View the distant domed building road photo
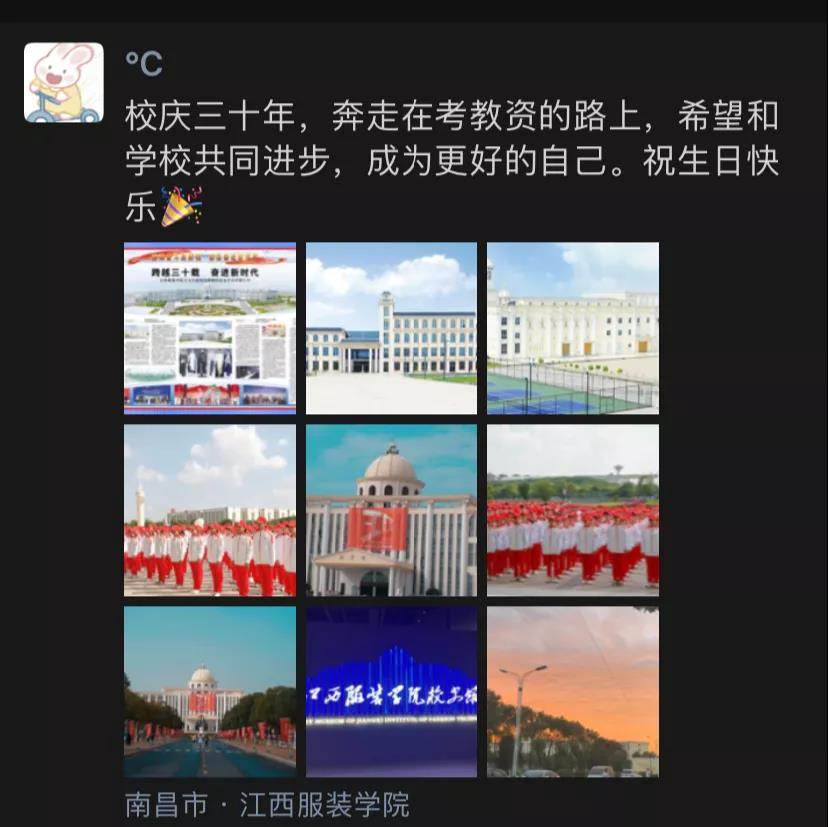The image size is (828, 827). pyautogui.click(x=210, y=692)
